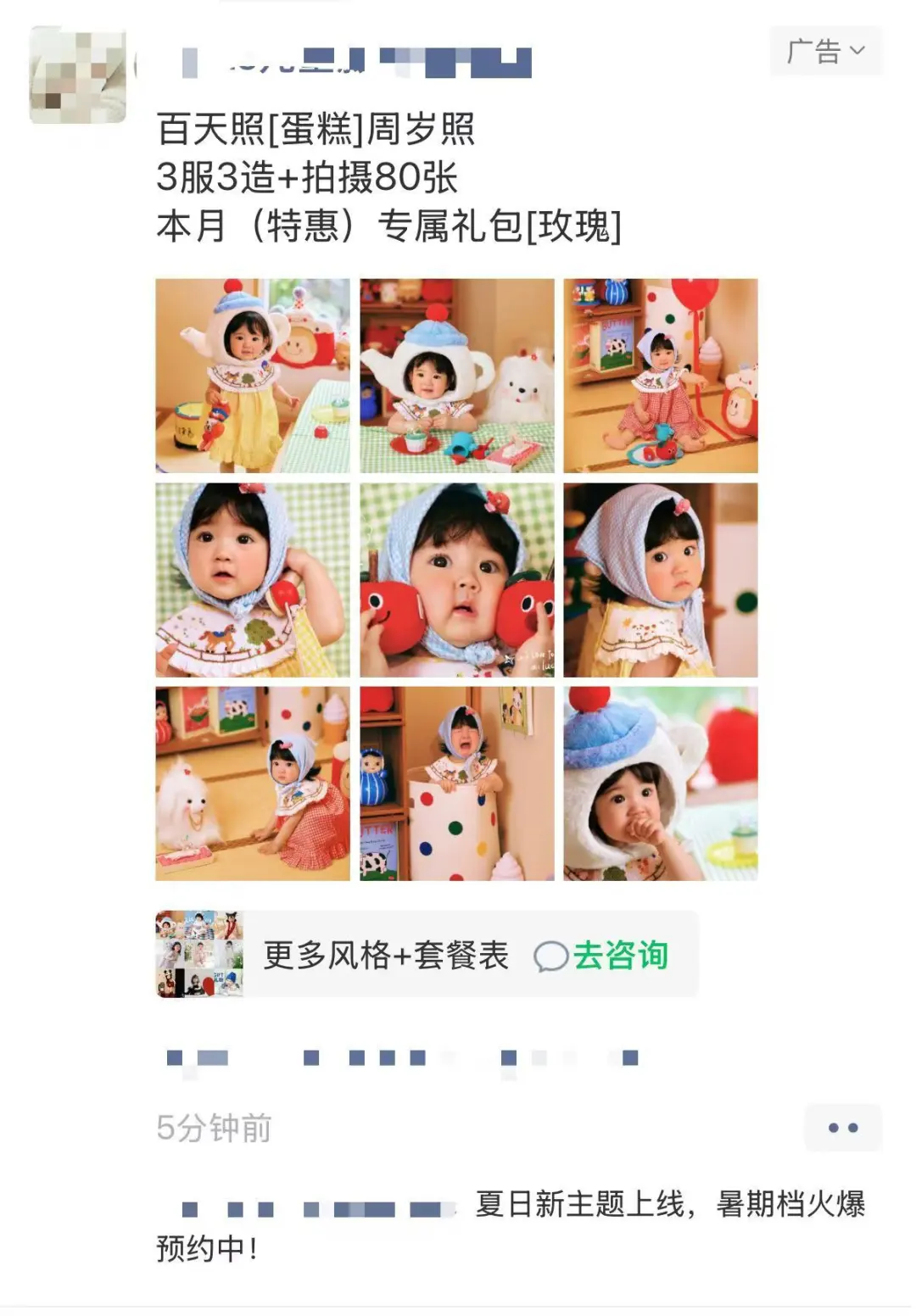Open the advertiser's profile avatar
Screen dimensions: 916x1316
pyautogui.click(x=78, y=75)
